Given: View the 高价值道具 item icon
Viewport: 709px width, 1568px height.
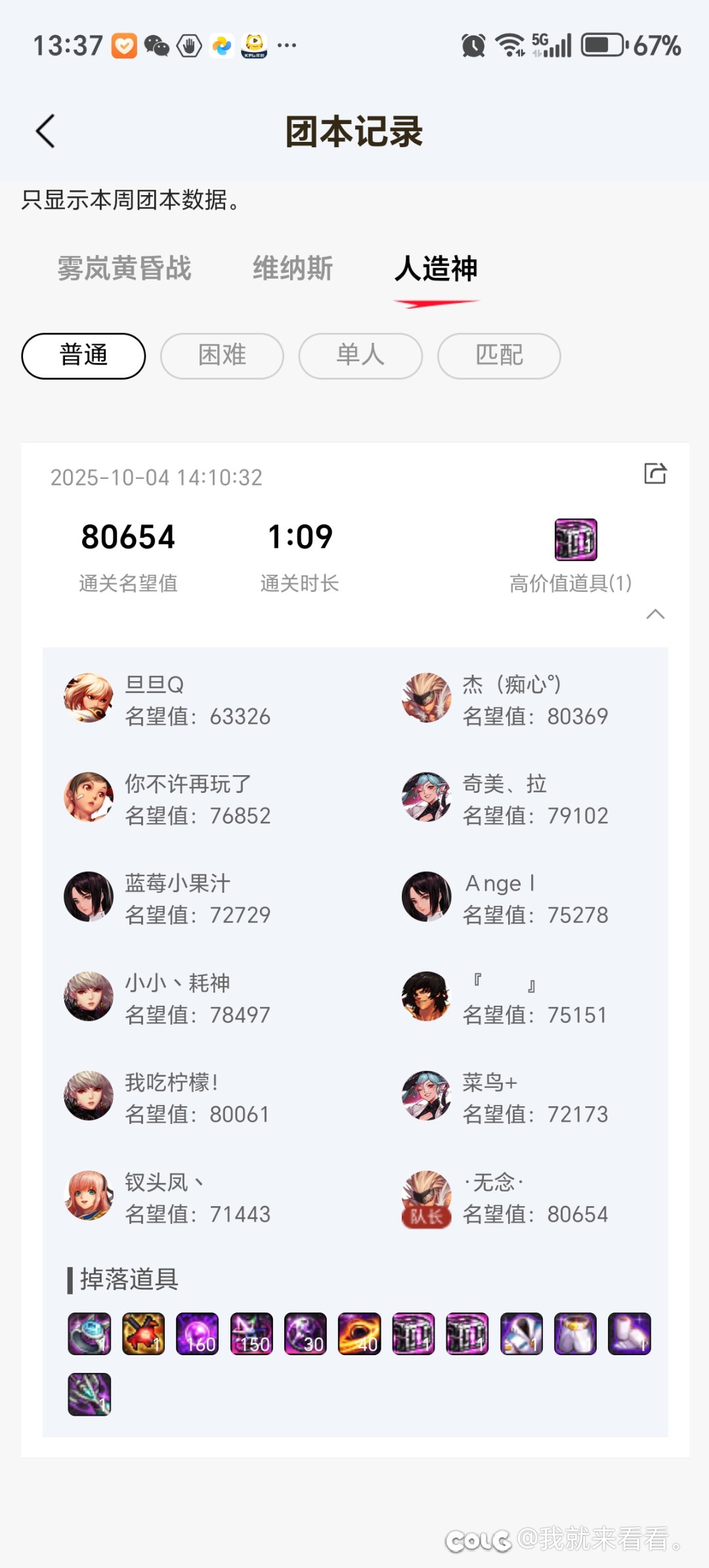Looking at the screenshot, I should tap(576, 540).
